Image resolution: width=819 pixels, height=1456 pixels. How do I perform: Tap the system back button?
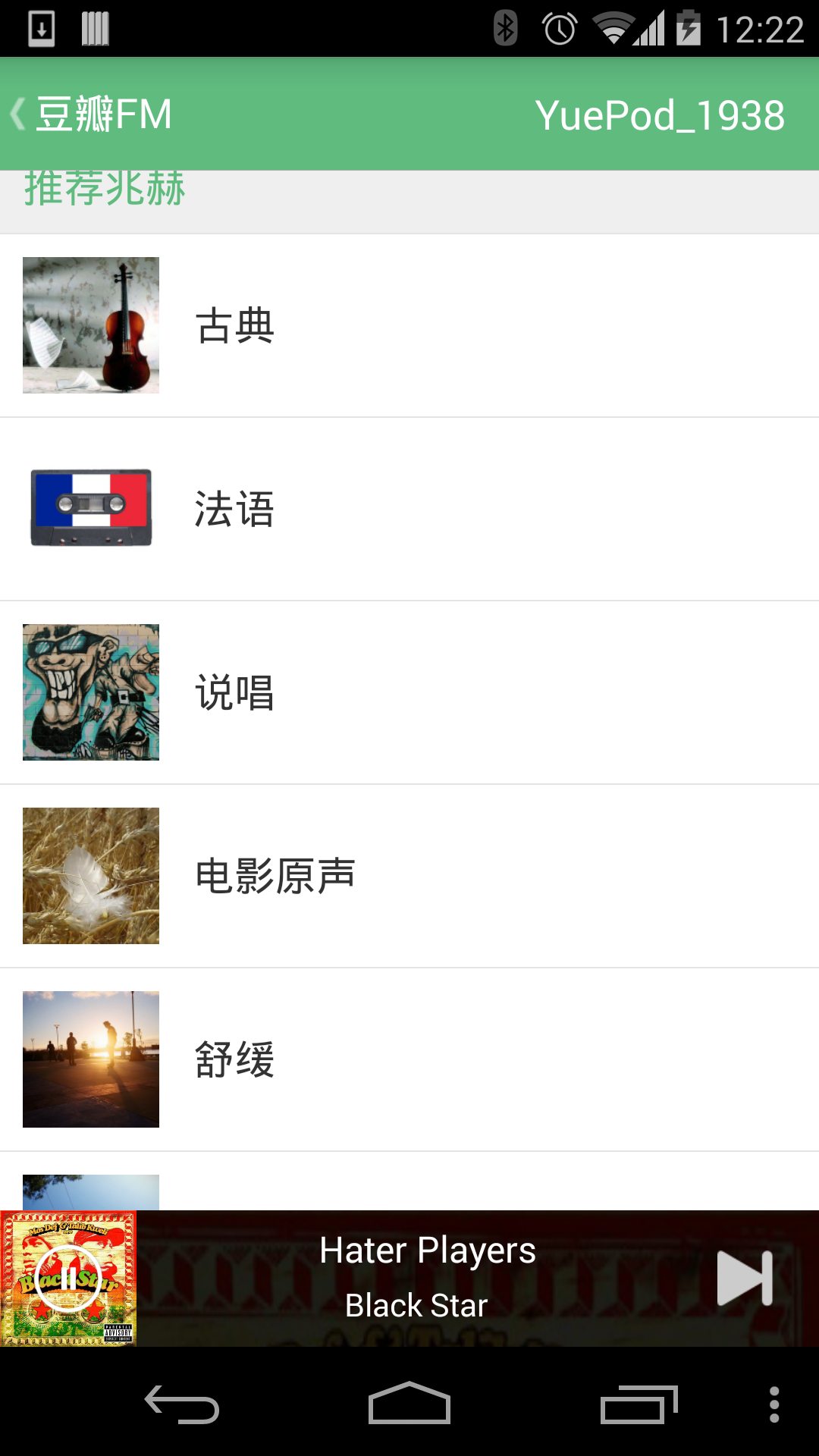(x=182, y=1404)
